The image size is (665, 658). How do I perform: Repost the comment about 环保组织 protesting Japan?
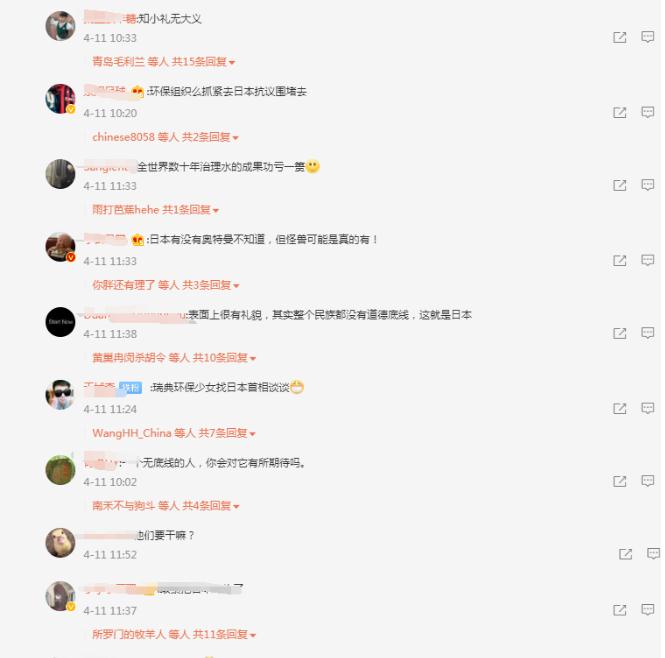(x=619, y=113)
